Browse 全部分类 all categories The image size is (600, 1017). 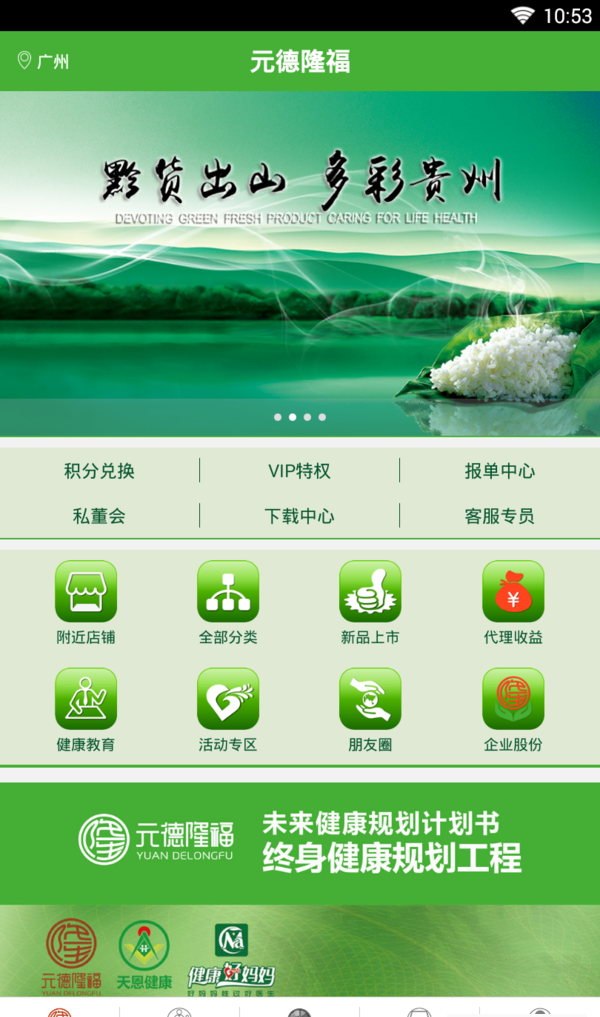228,602
